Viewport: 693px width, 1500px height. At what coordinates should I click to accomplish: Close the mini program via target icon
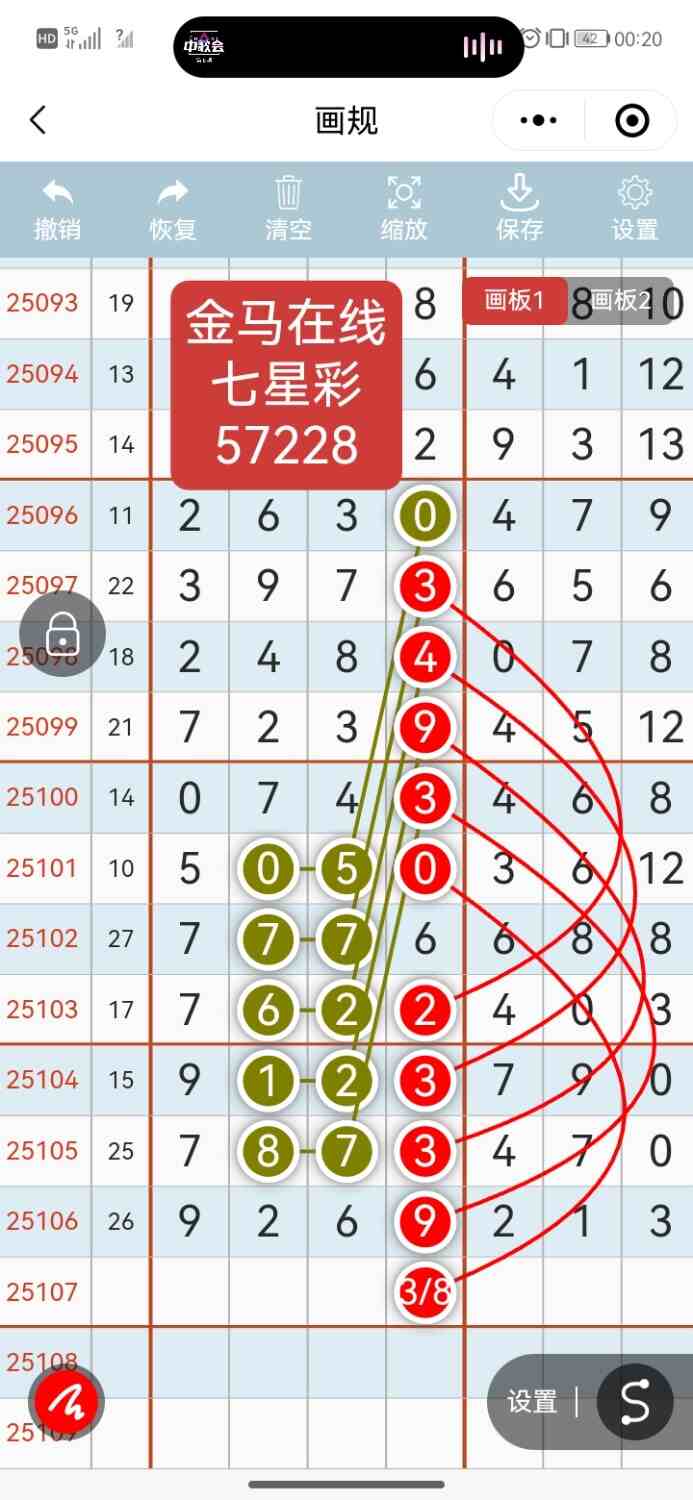point(632,121)
